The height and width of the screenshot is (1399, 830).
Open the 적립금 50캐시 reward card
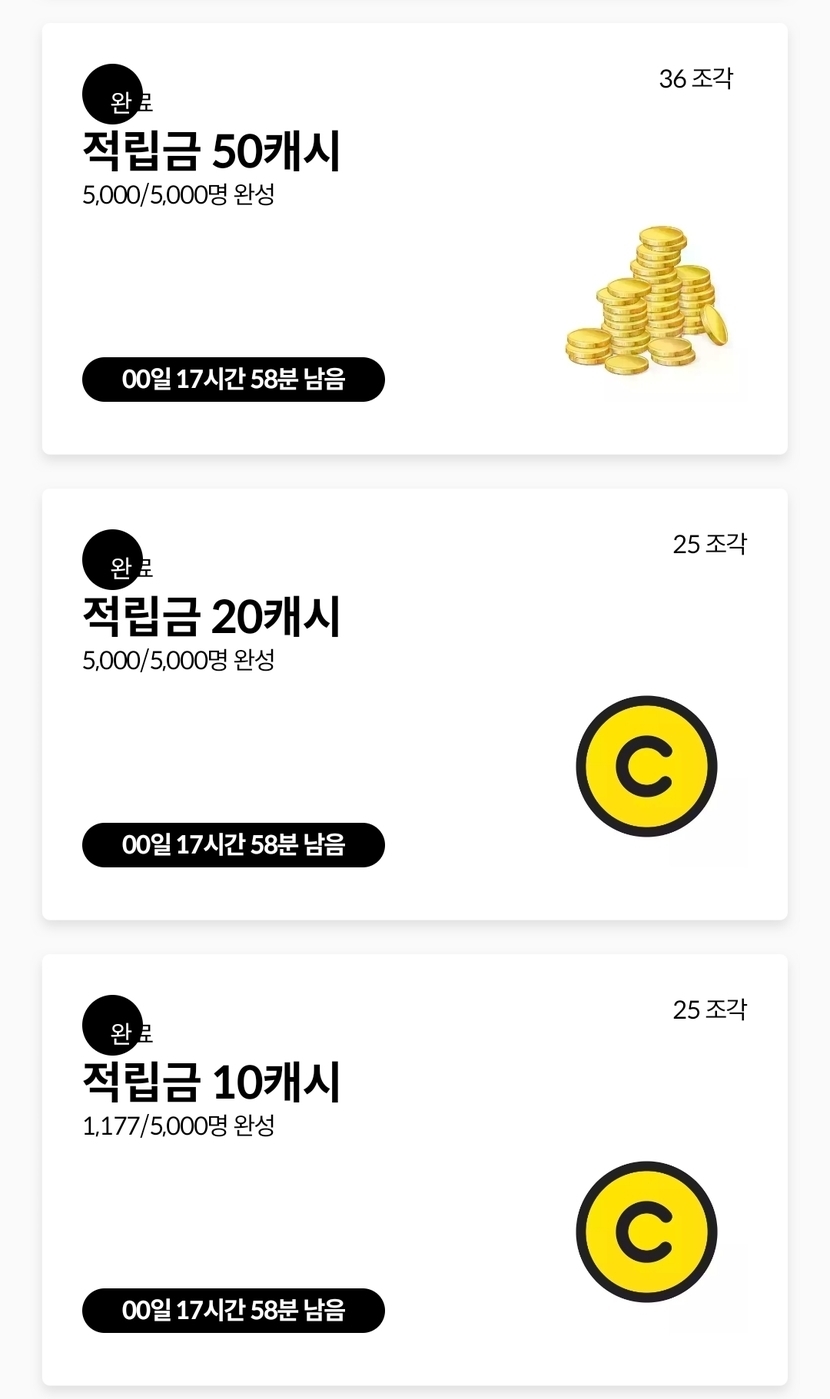click(x=414, y=239)
